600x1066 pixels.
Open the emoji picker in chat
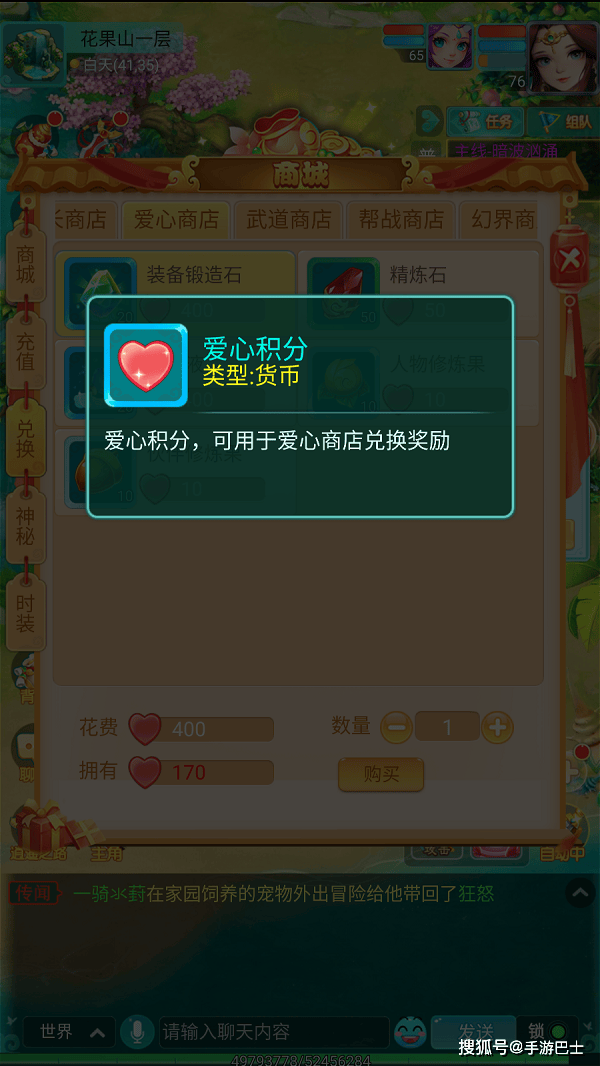tap(410, 1033)
